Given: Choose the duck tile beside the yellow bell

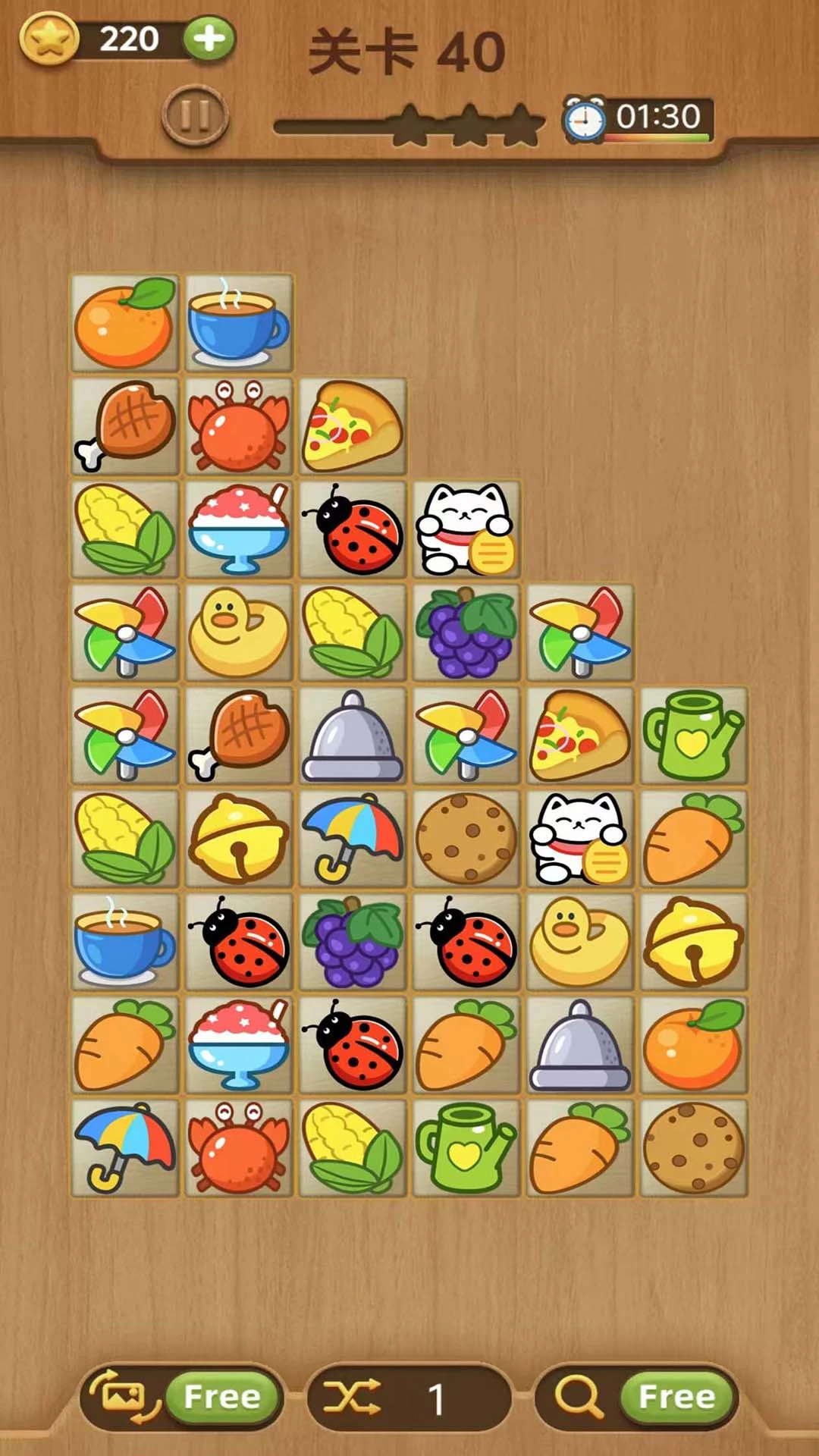Looking at the screenshot, I should coord(580,942).
